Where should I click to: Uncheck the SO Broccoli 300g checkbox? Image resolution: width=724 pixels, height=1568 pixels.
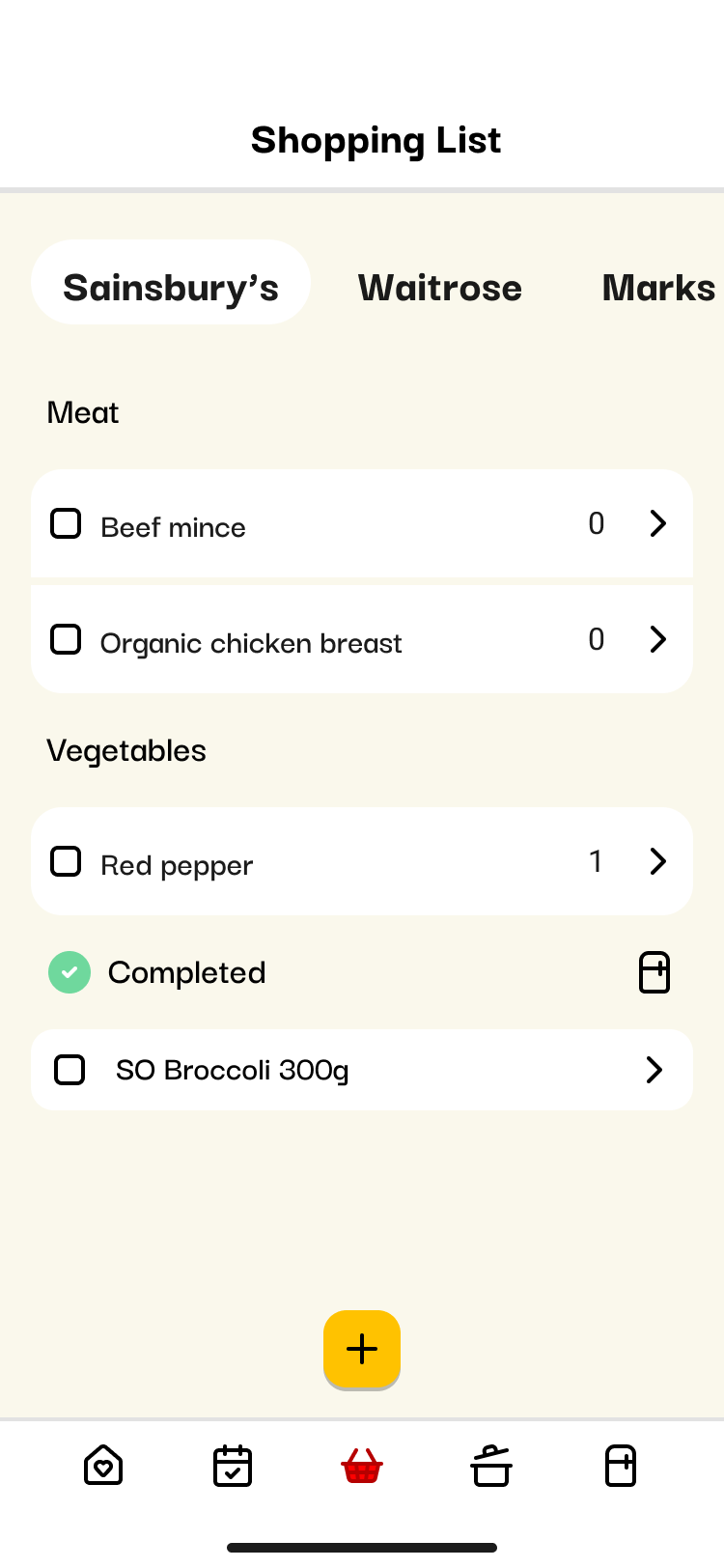[69, 1070]
